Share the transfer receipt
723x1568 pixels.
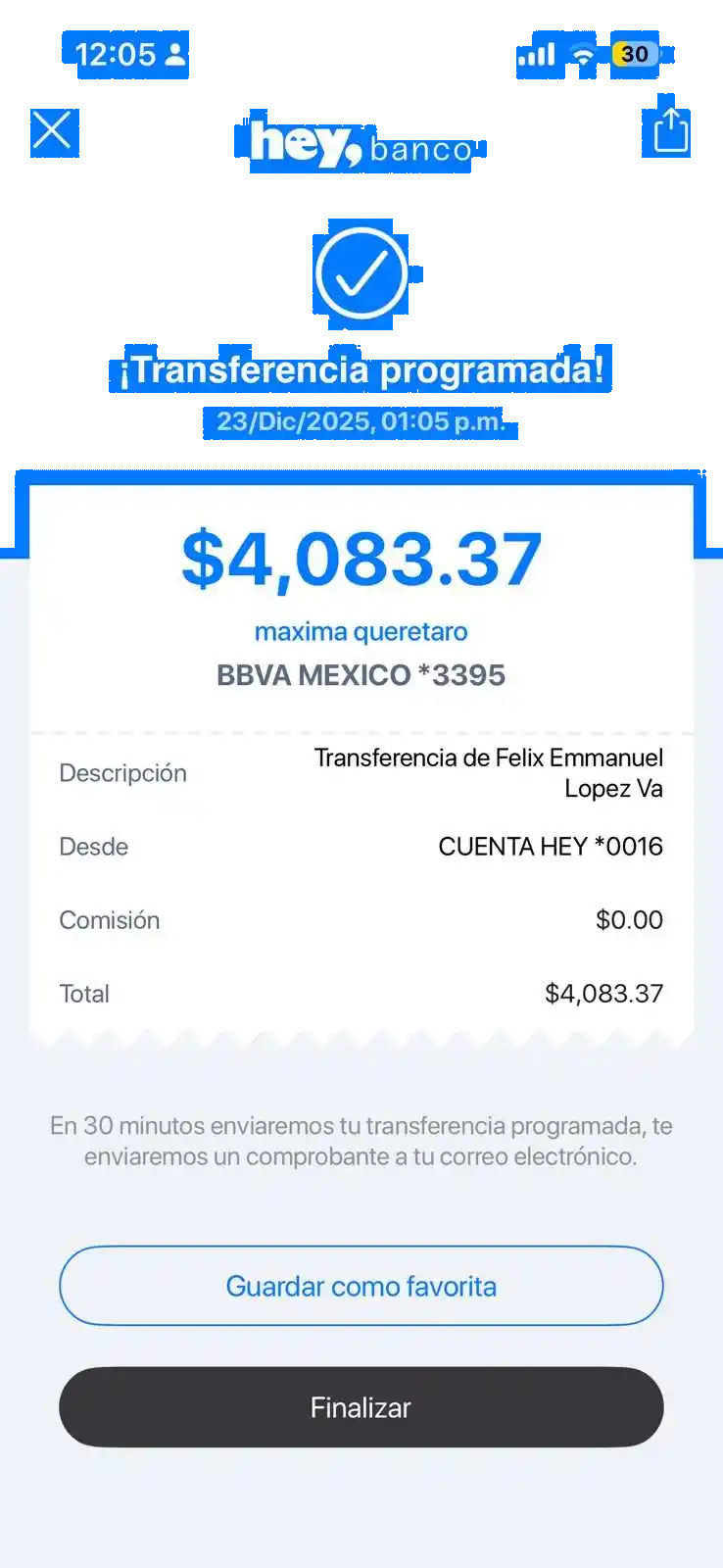click(x=670, y=130)
